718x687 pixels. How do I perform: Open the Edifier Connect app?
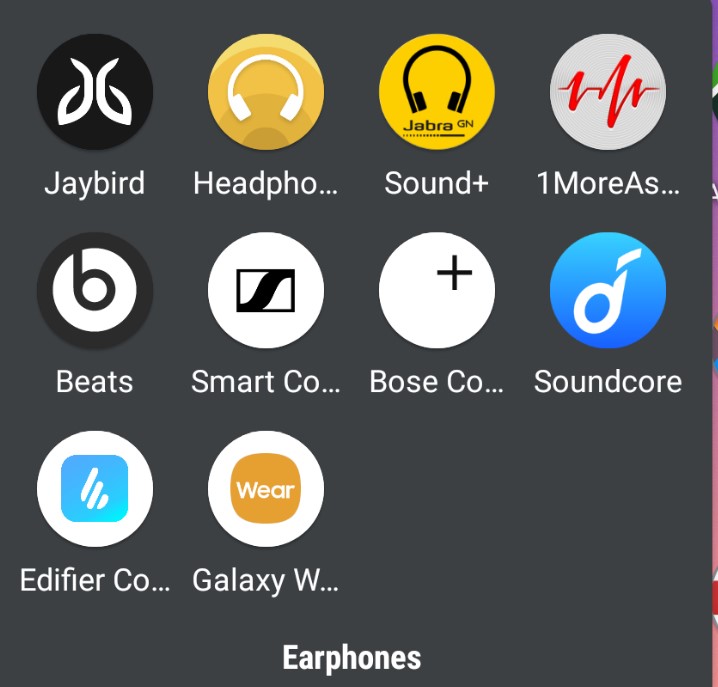(x=95, y=489)
